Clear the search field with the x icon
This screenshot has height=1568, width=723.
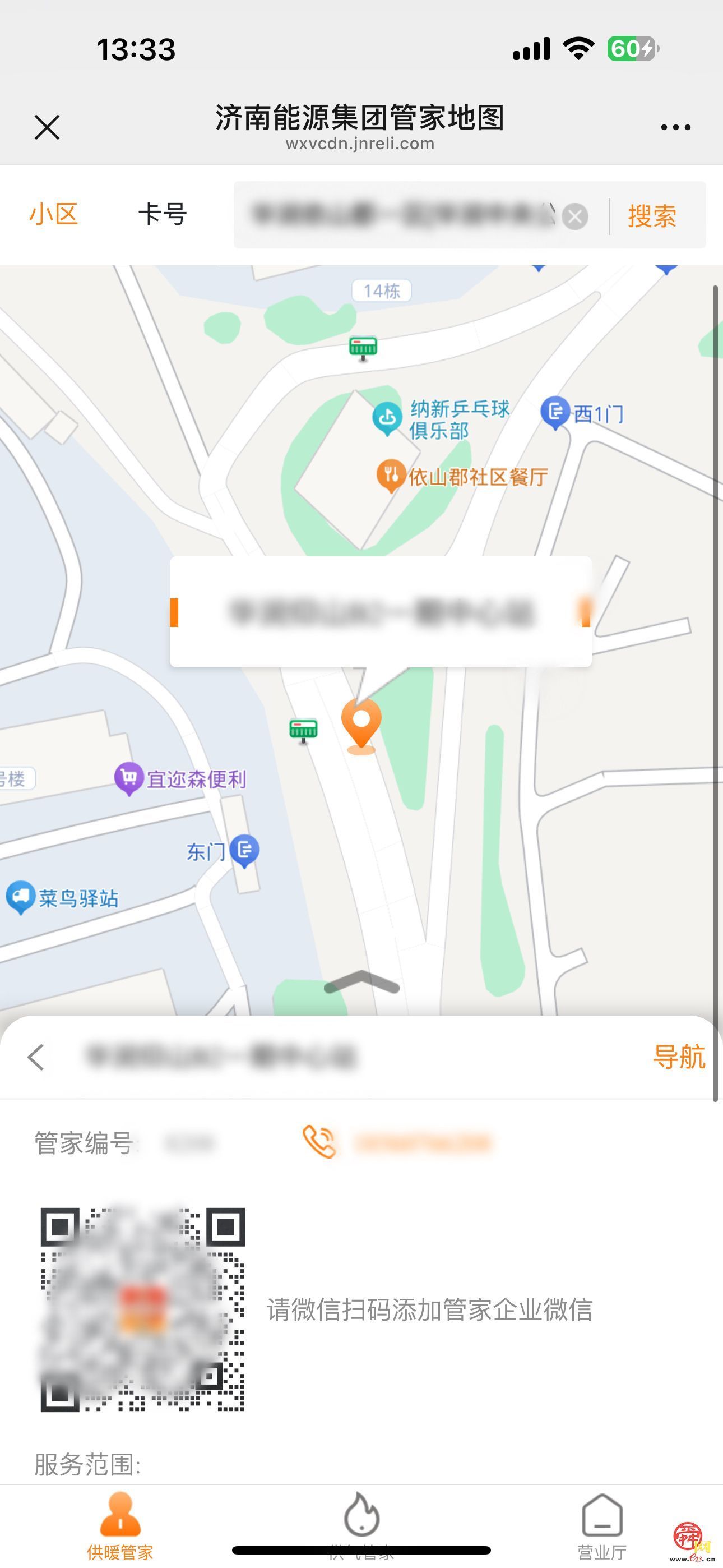tap(576, 216)
